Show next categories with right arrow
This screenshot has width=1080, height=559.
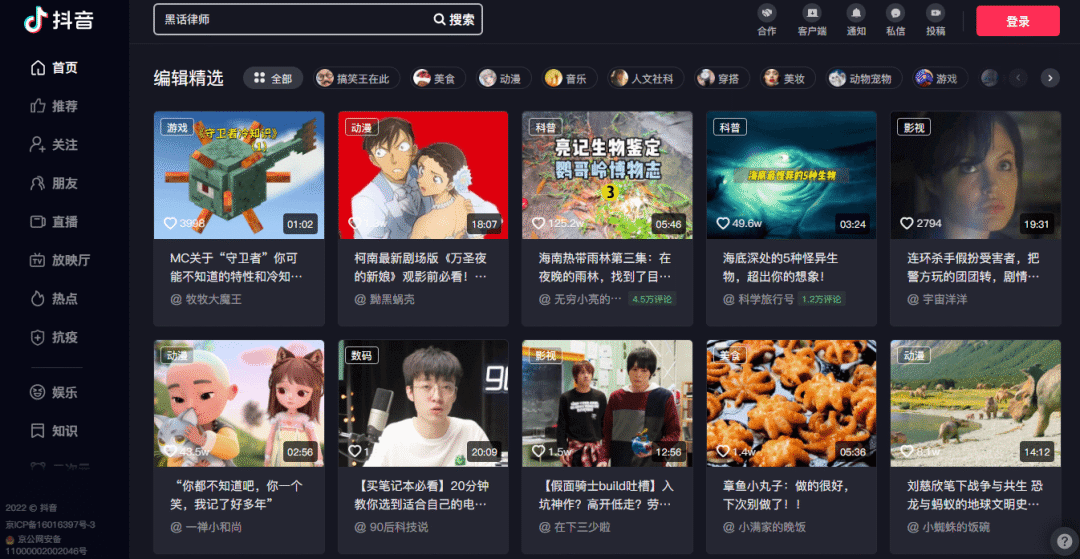click(x=1049, y=78)
